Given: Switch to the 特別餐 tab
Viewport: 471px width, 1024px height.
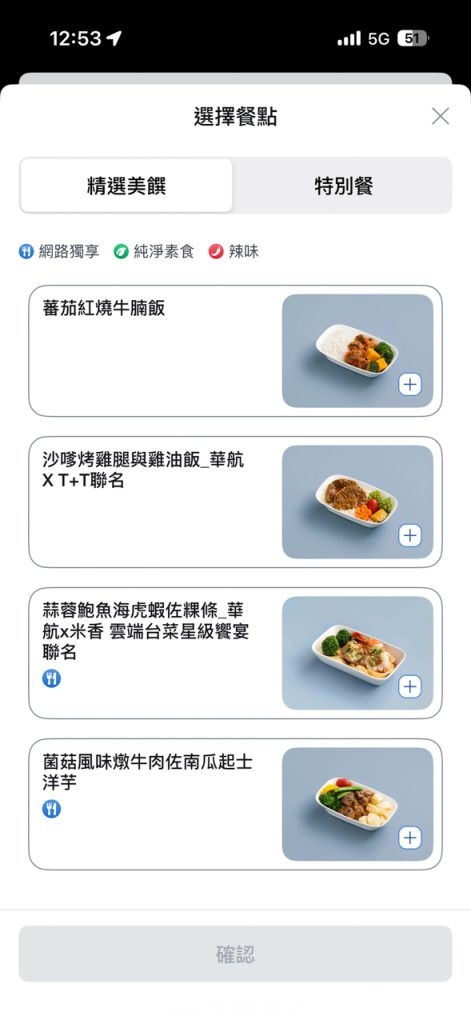Looking at the screenshot, I should click(x=343, y=185).
